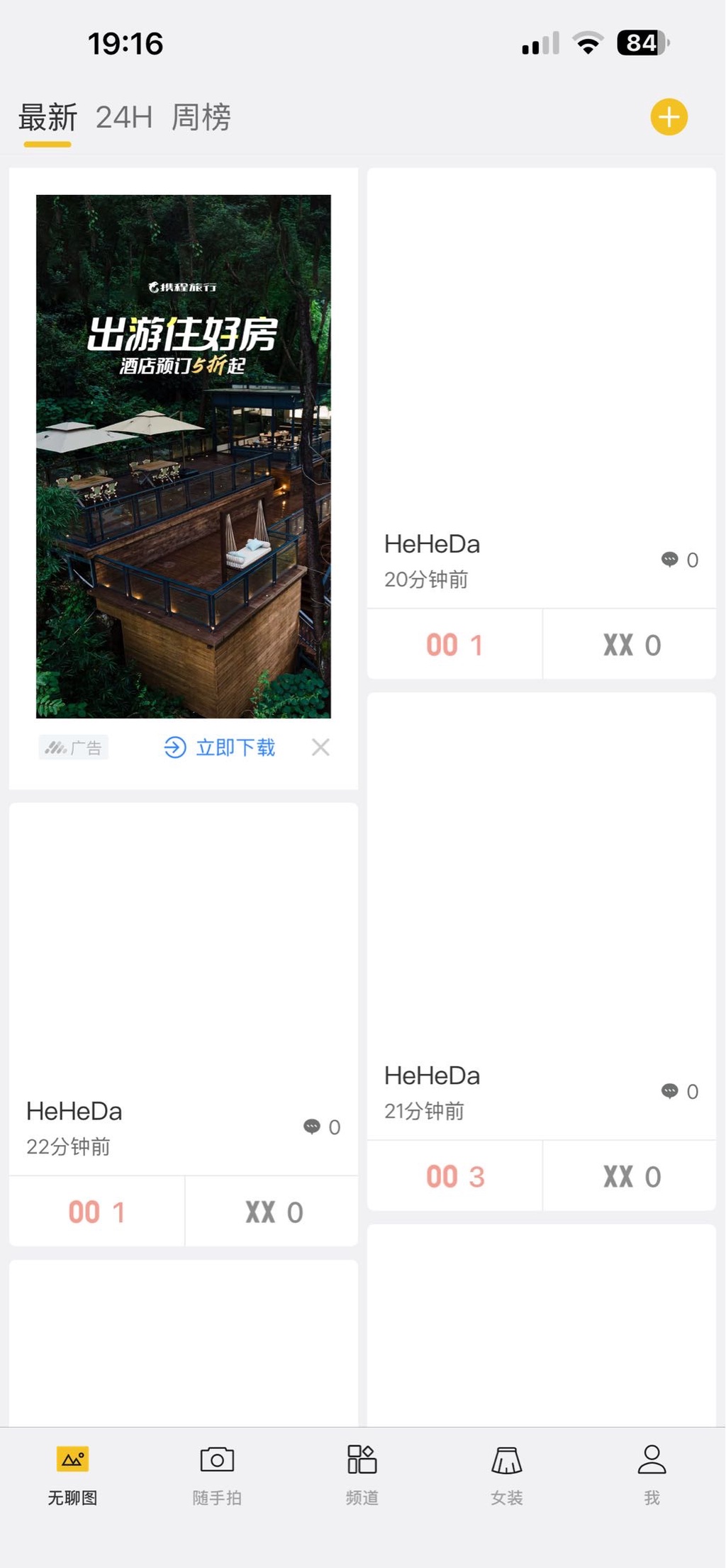The image size is (726, 1568).
Task: Open the 携程旅行 hotel ad image
Action: pos(183,456)
